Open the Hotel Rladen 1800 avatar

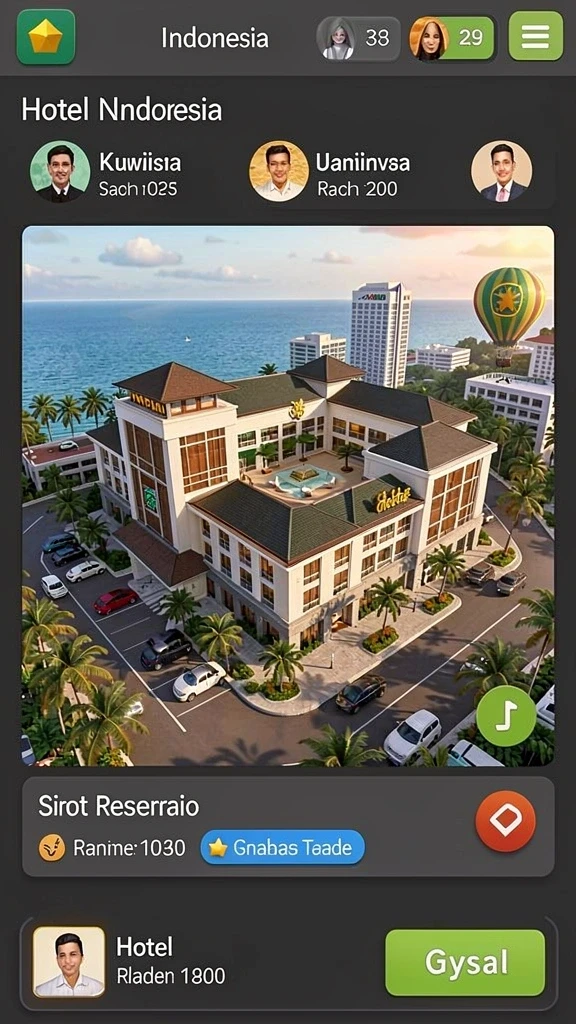(x=69, y=962)
